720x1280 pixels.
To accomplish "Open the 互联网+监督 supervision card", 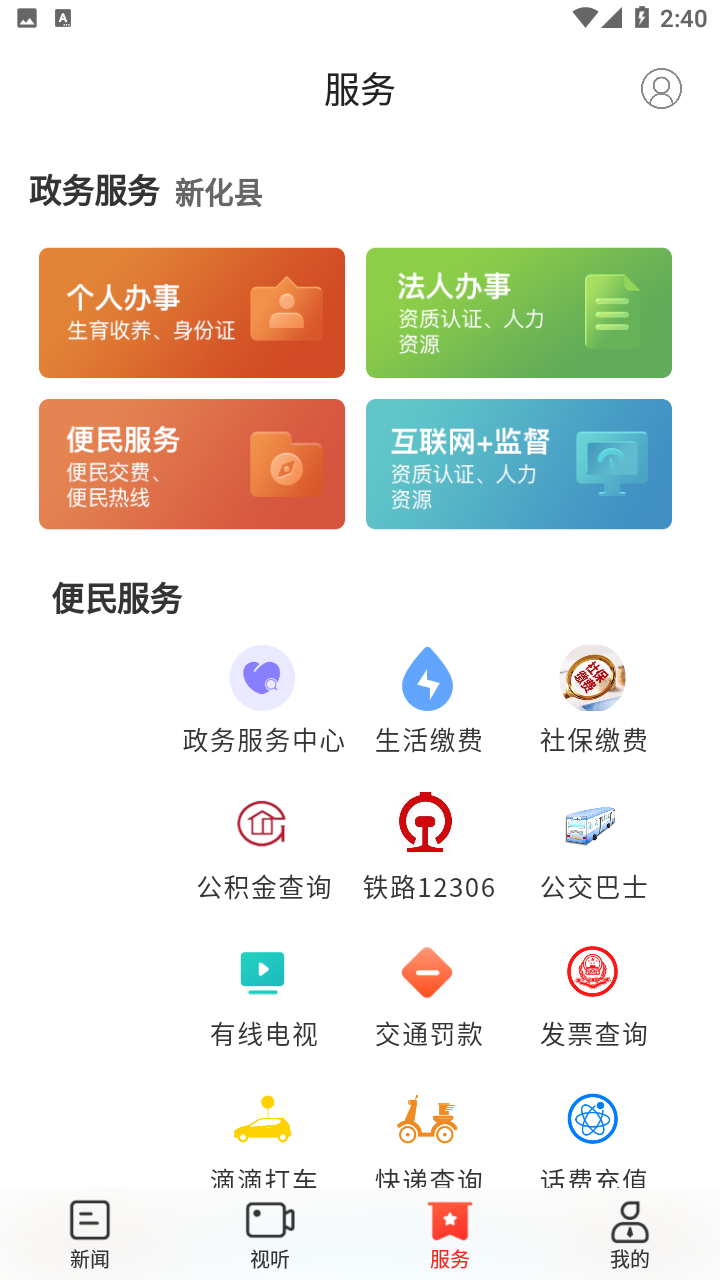I will (x=518, y=463).
